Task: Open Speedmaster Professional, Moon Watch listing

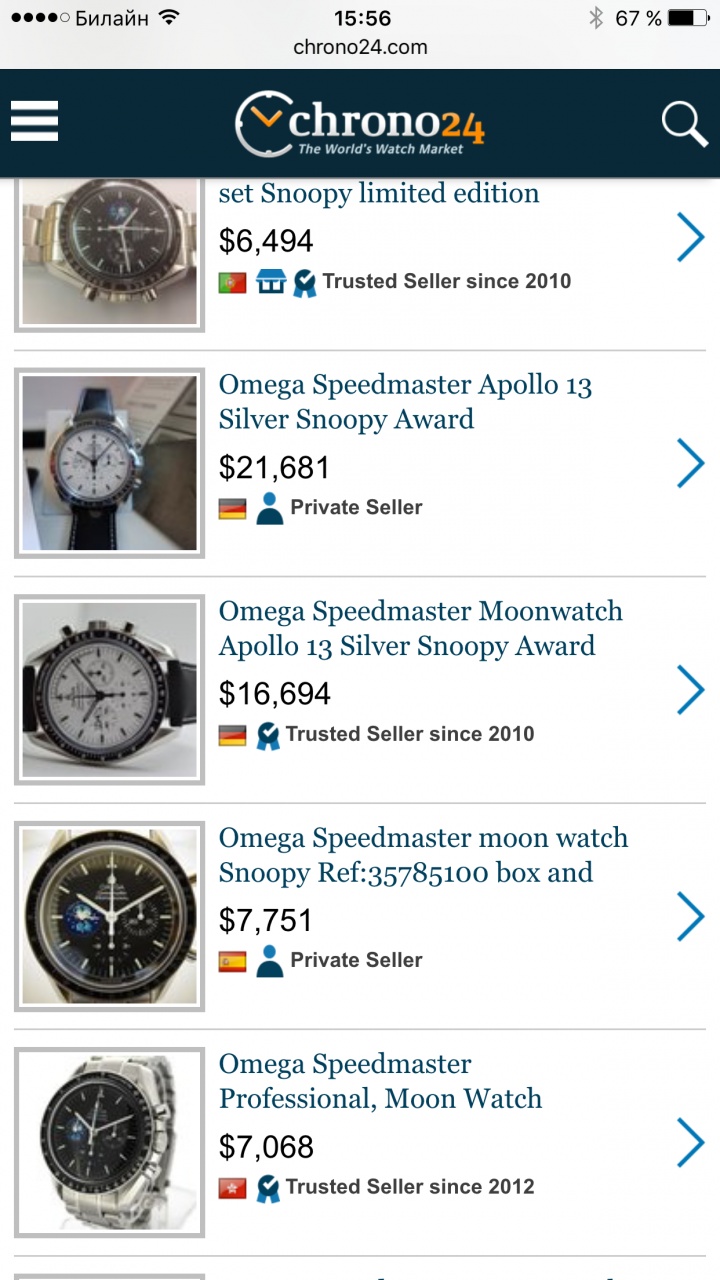Action: click(x=380, y=1081)
